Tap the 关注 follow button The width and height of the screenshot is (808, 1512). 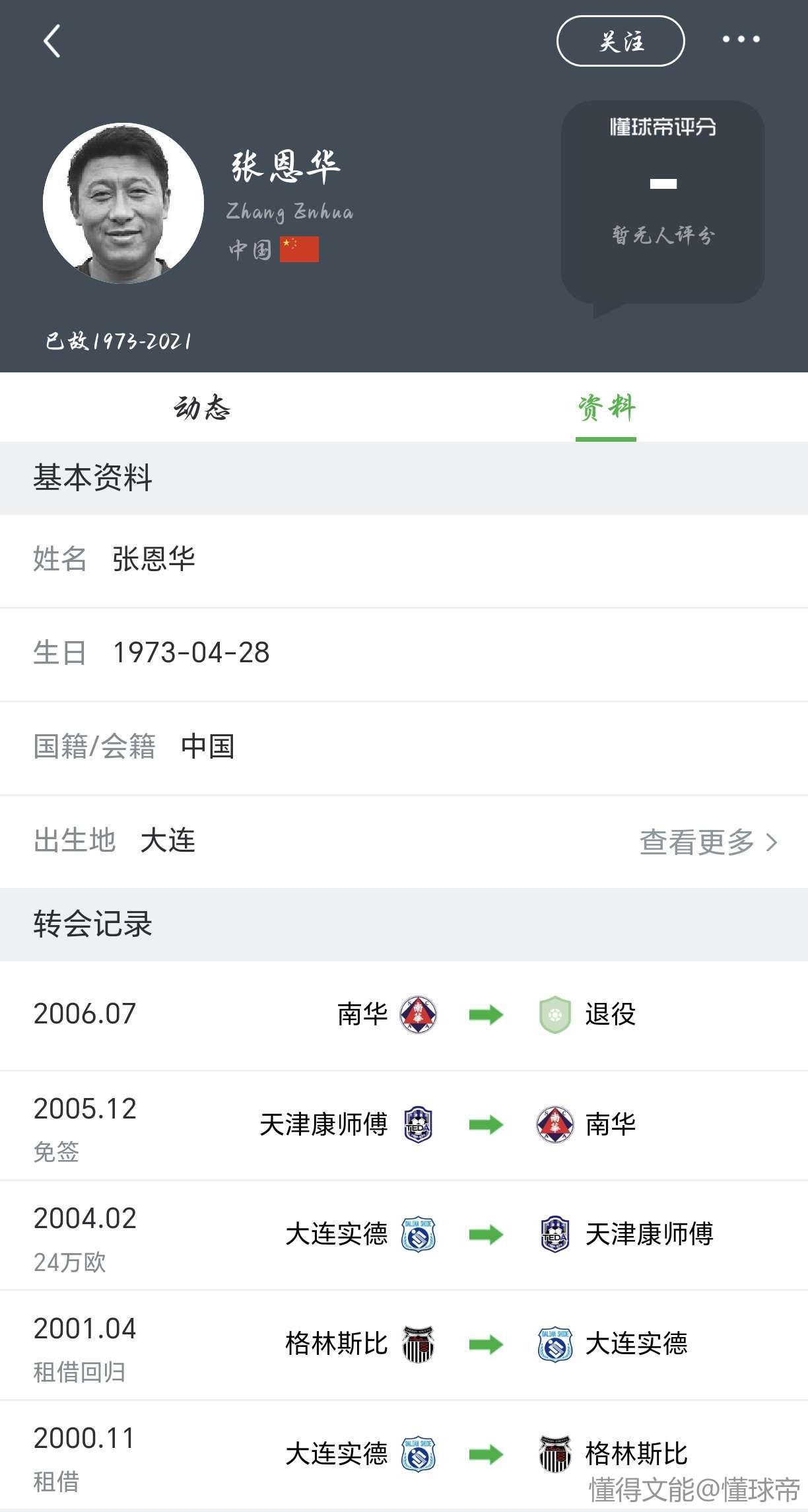[621, 41]
